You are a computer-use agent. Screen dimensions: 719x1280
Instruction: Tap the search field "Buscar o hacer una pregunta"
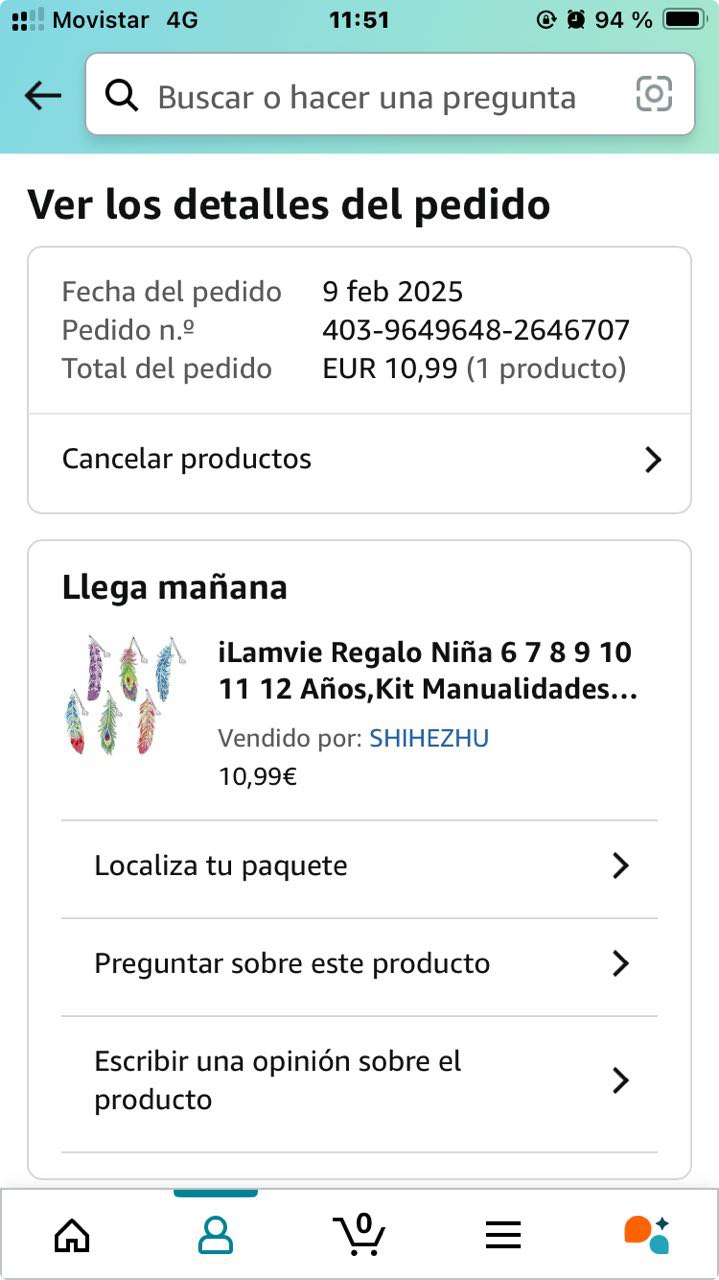[366, 97]
